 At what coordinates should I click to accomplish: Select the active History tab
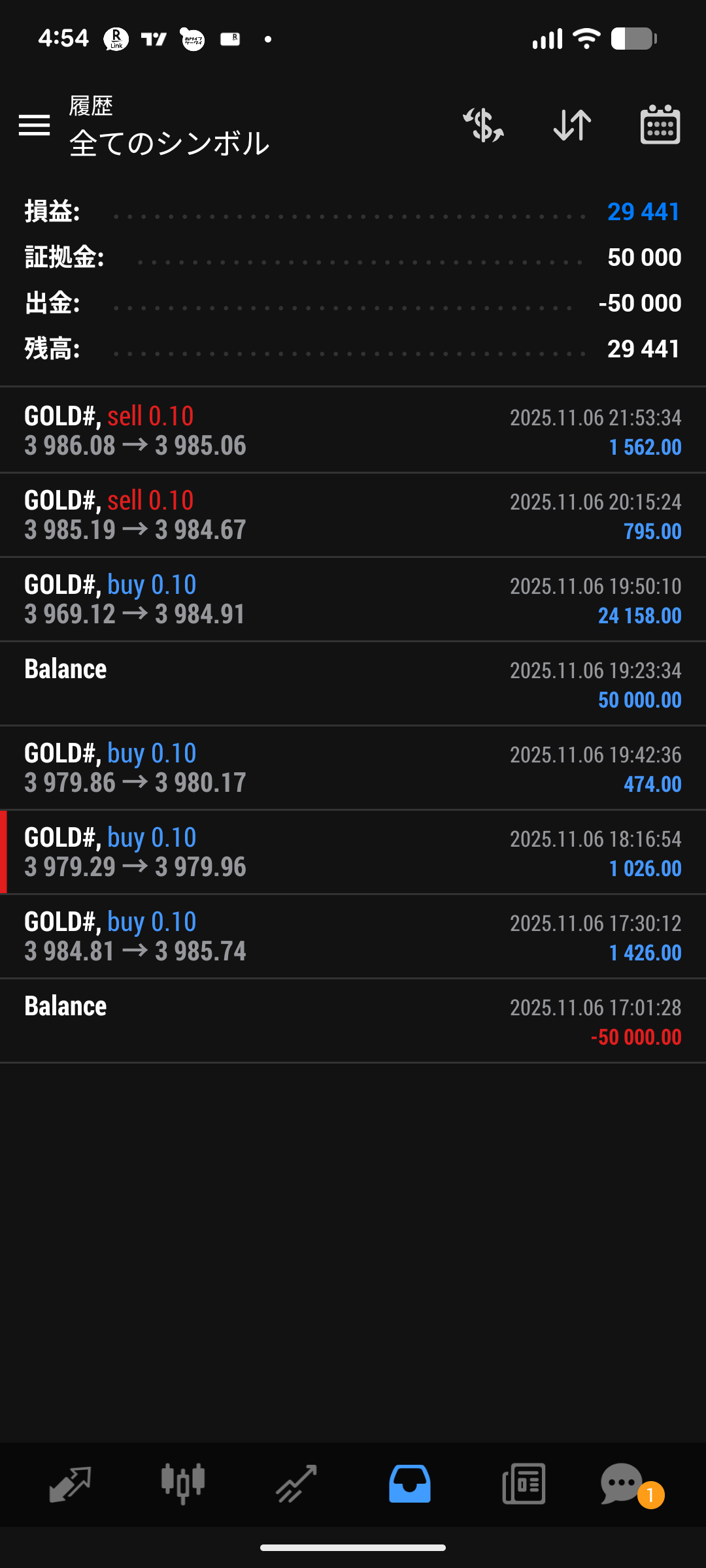tap(410, 1484)
